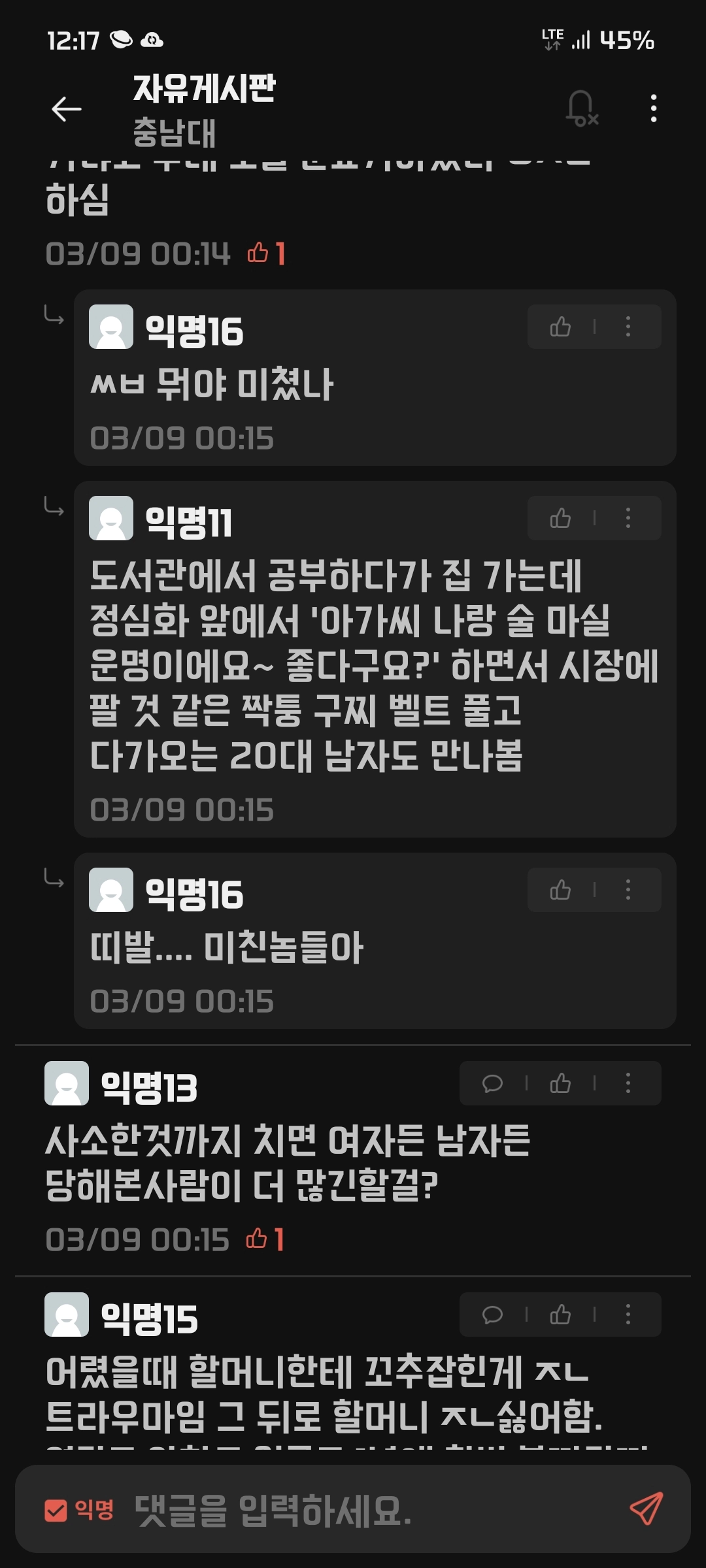Viewport: 706px width, 1568px height.
Task: Uncheck the 익명 anonymous checkbox
Action: tap(56, 1510)
